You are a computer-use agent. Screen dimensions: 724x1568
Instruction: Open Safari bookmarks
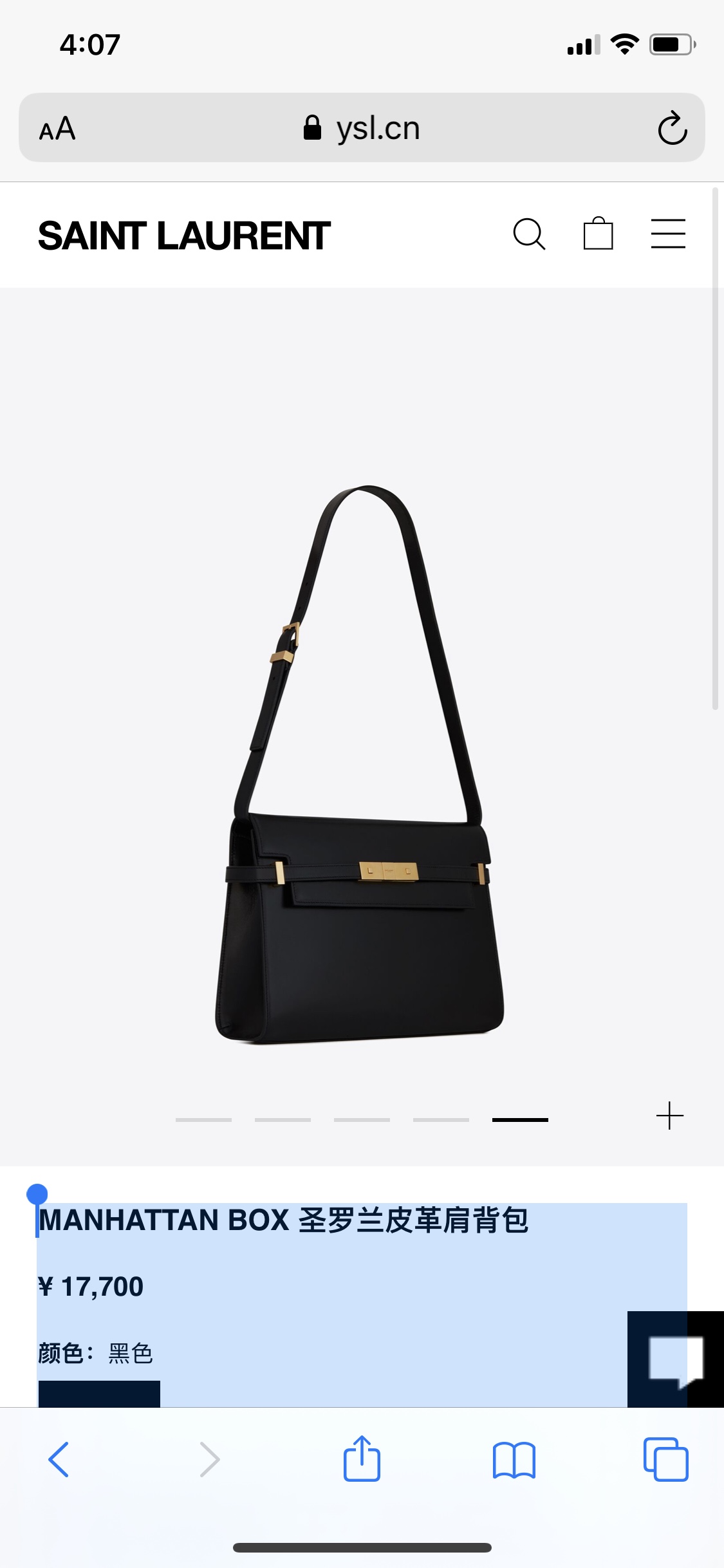514,1459
